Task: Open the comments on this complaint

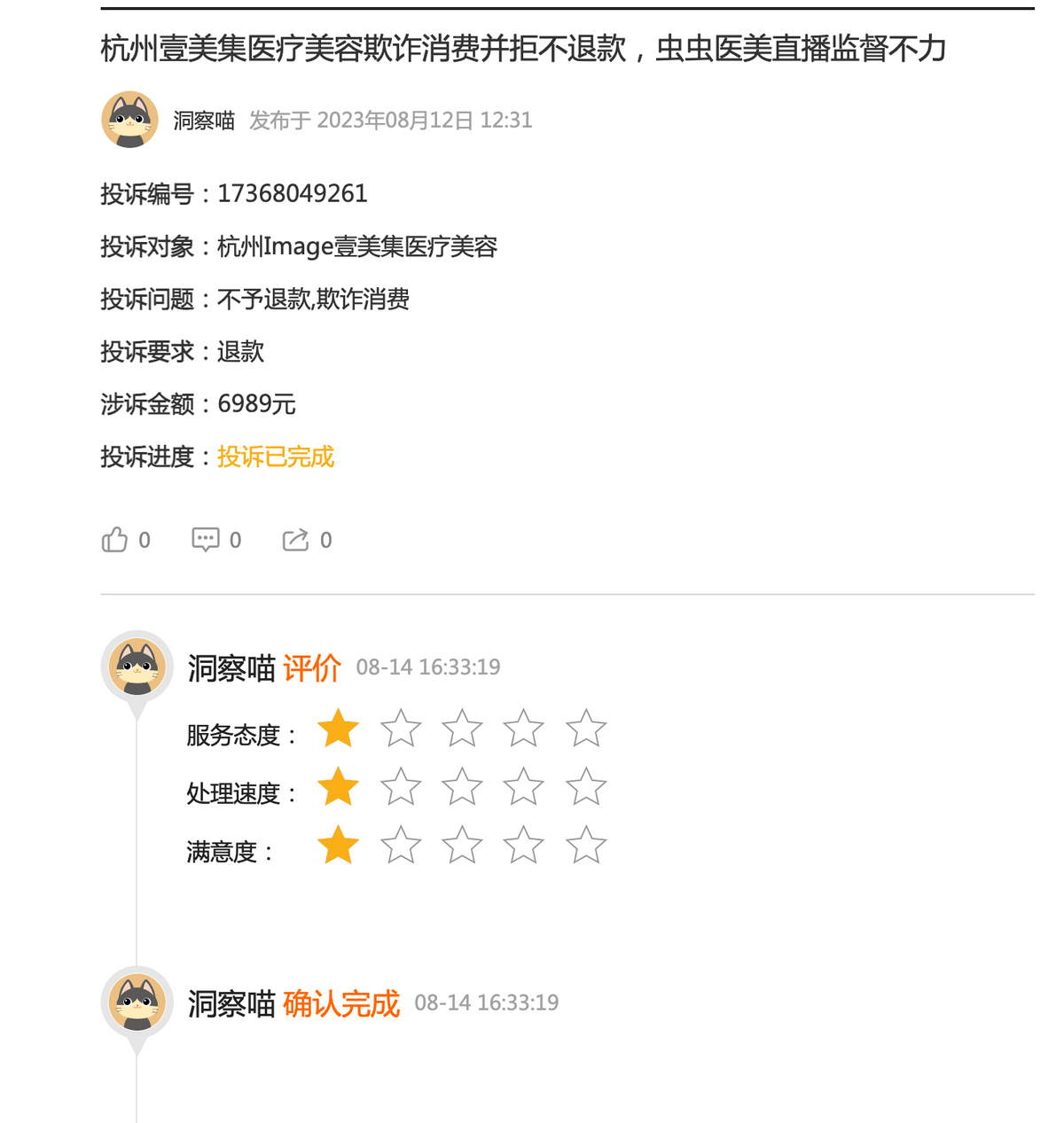Action: coord(206,540)
